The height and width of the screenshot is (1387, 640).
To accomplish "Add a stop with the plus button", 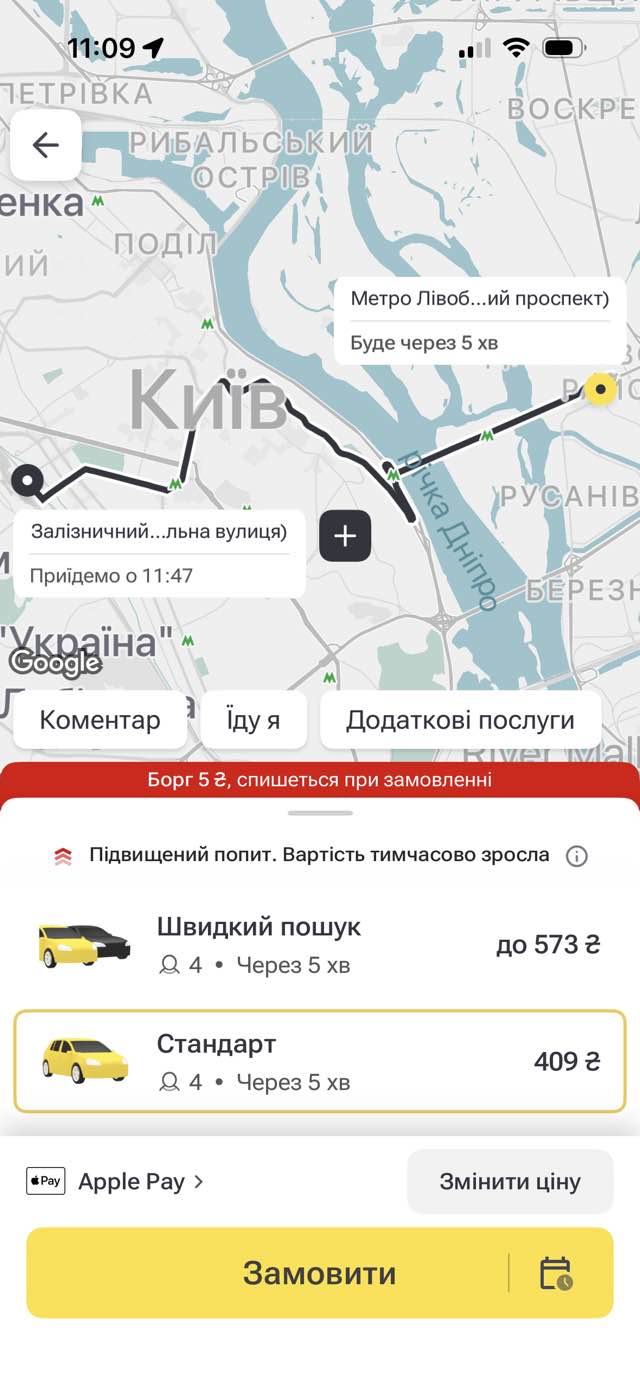I will pyautogui.click(x=345, y=536).
